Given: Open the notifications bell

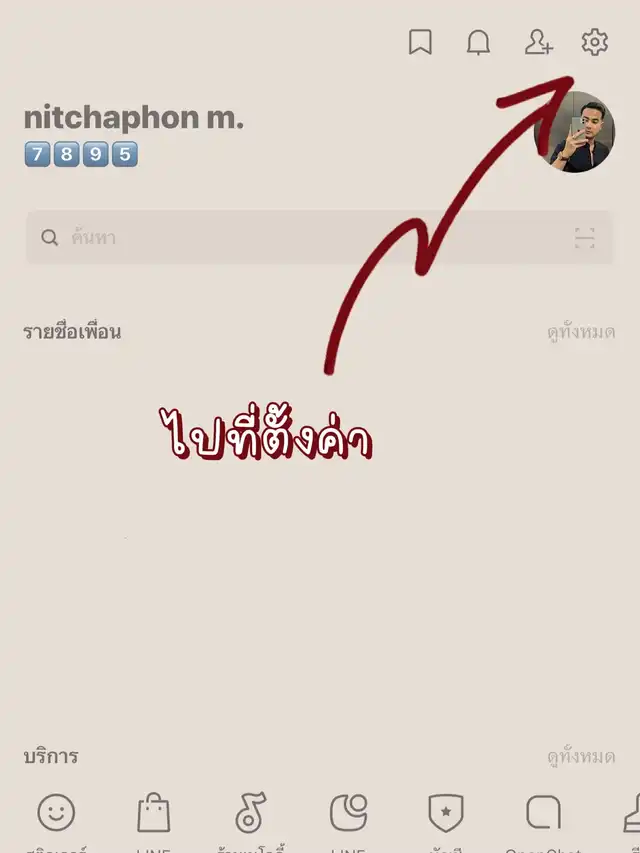Looking at the screenshot, I should [x=479, y=42].
